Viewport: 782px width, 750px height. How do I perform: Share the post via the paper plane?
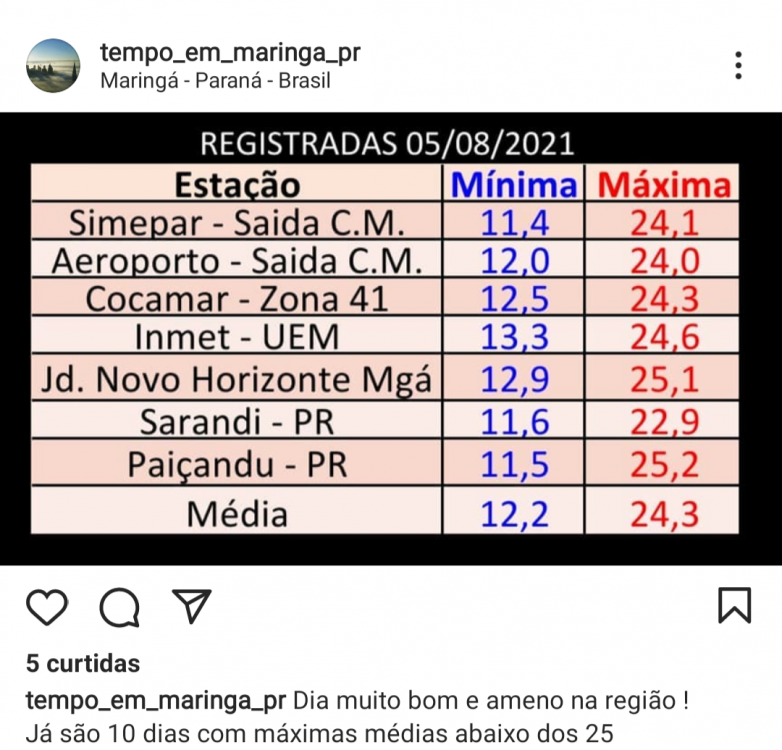pos(191,605)
